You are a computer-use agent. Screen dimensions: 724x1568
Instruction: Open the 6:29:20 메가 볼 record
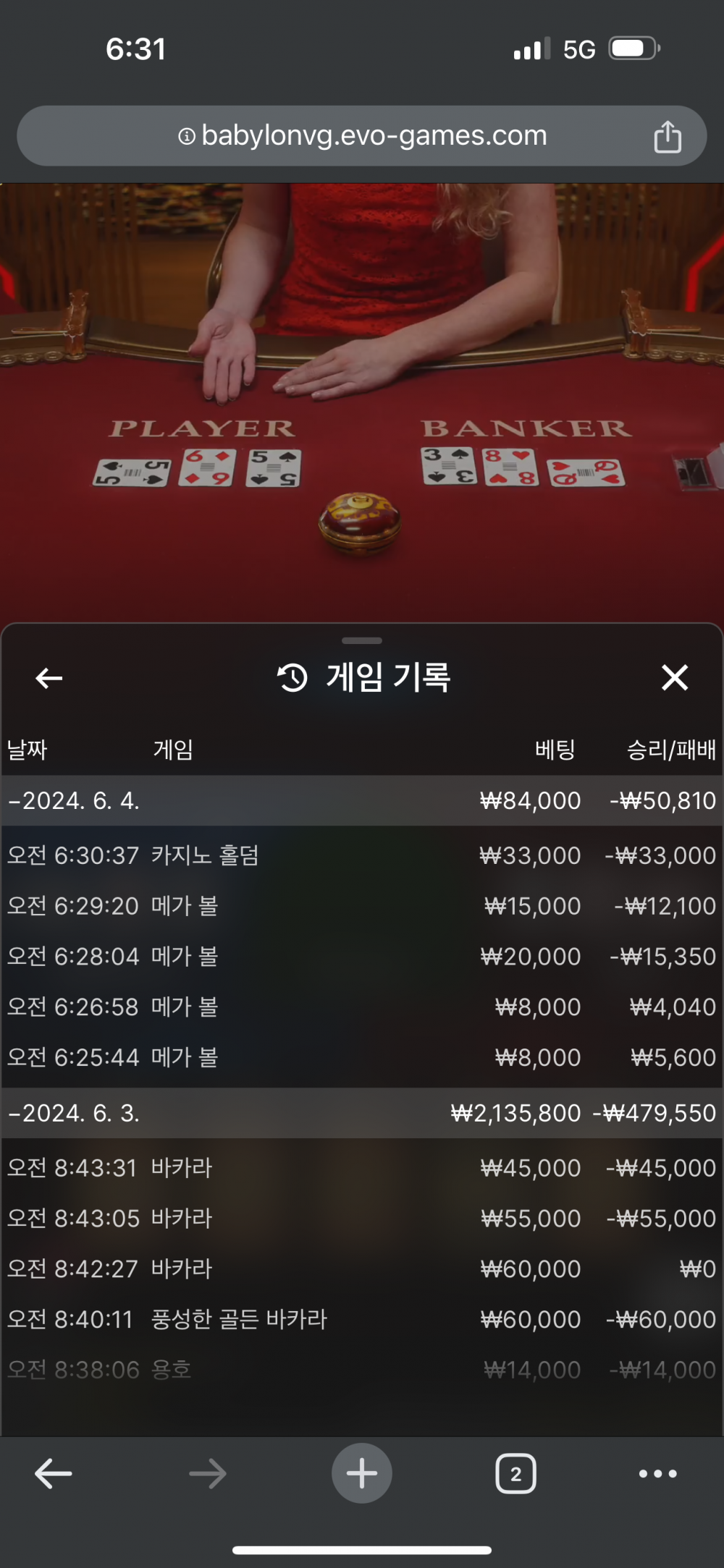pyautogui.click(x=361, y=906)
